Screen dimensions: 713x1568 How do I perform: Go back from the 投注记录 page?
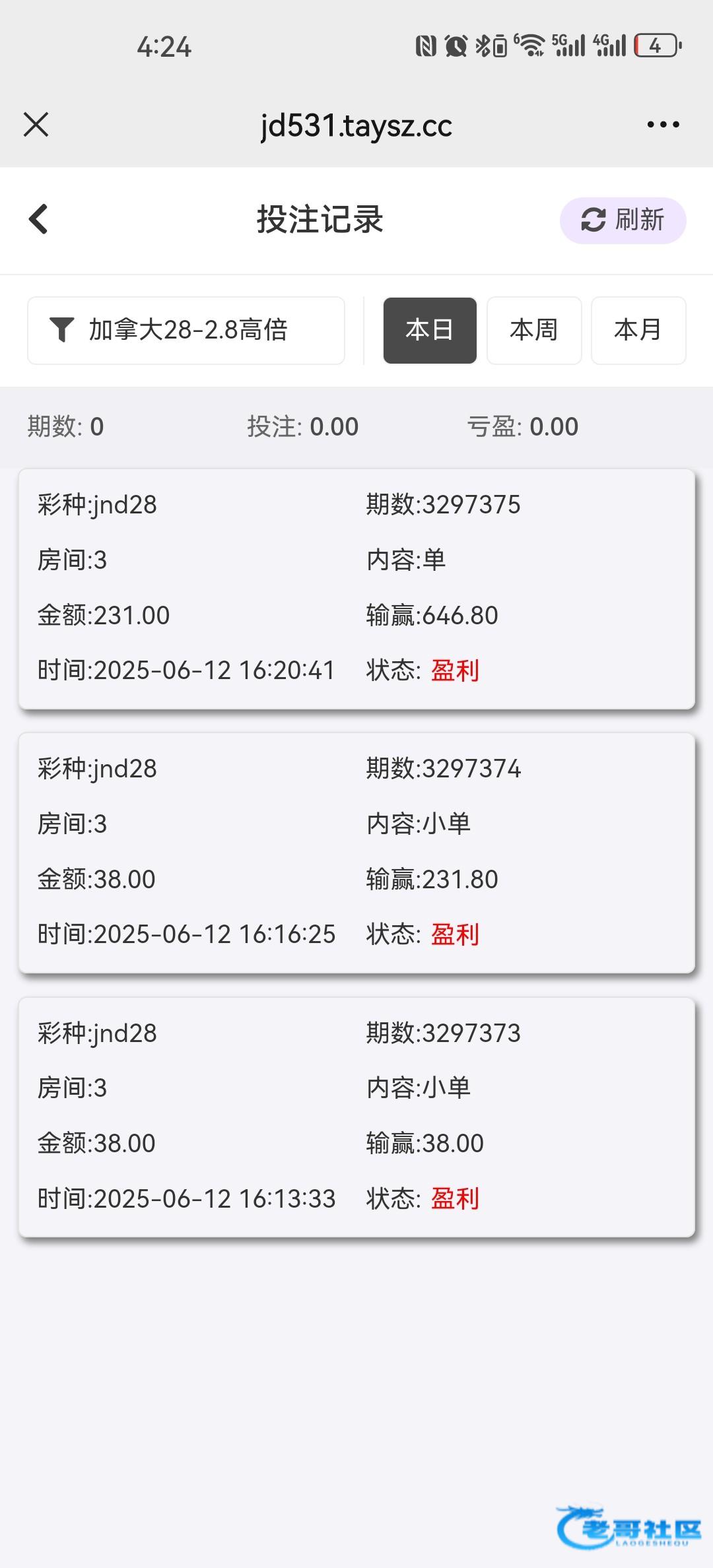pos(38,219)
